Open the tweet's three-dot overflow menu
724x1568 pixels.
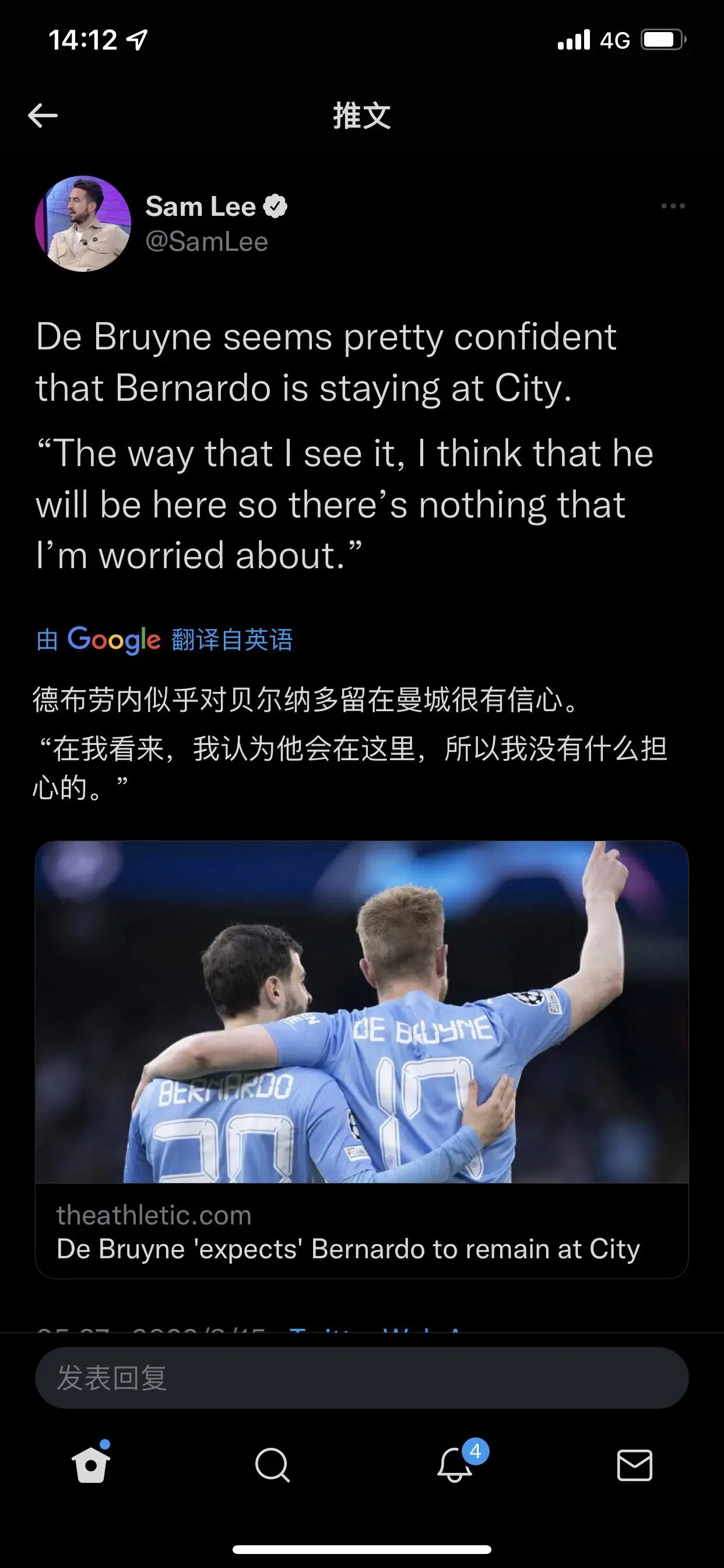[673, 206]
